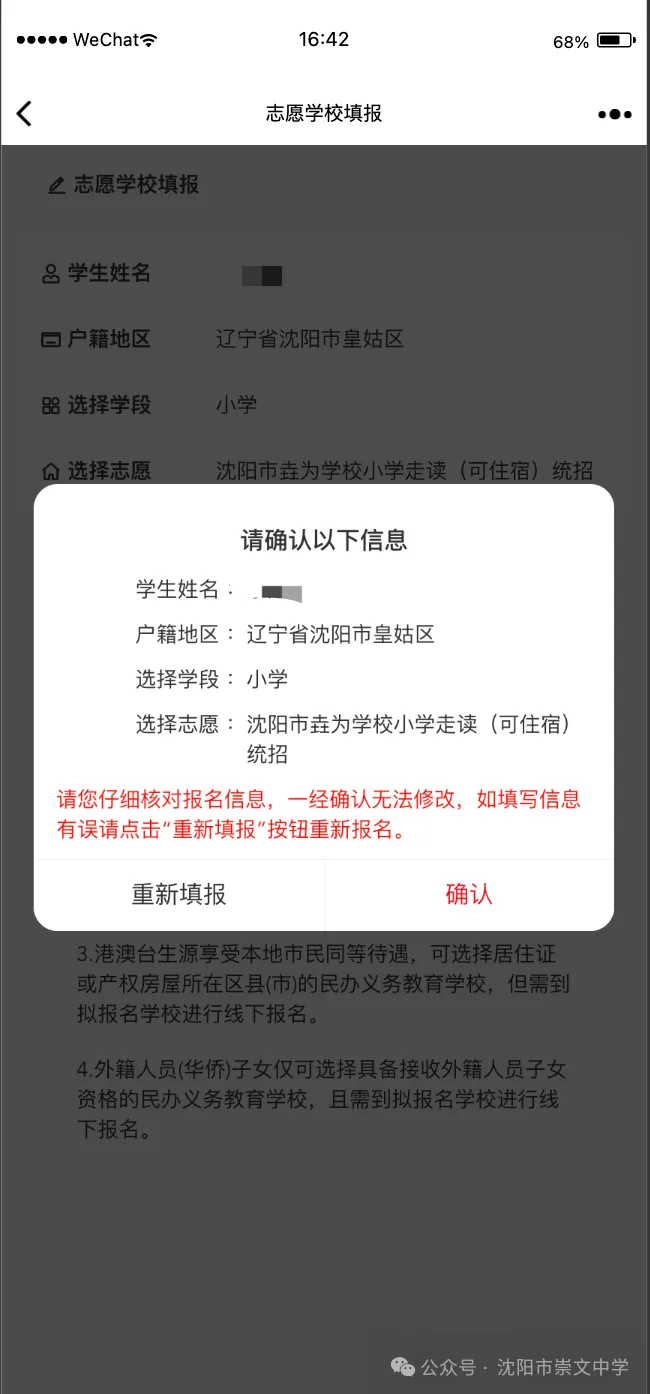
Task: Open the three-dot more menu
Action: 614,114
